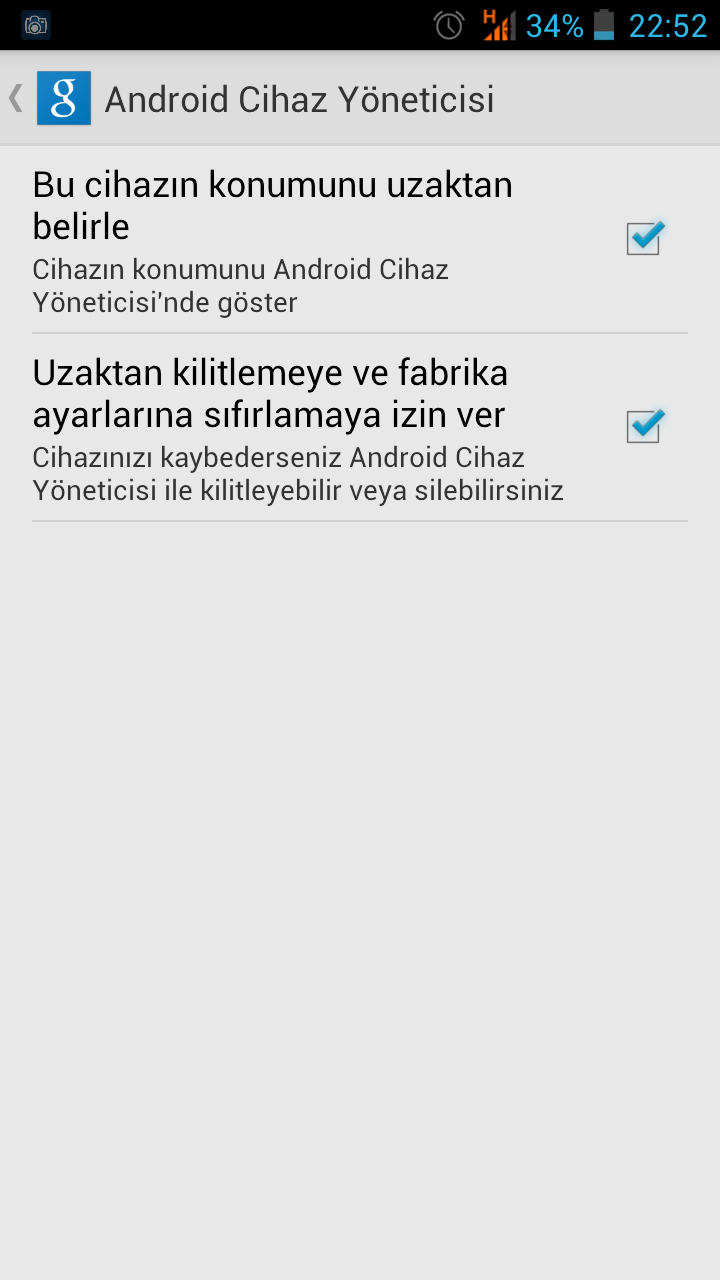Uncheck 'Bu cihazın konumunu uzaktan belirle'
This screenshot has height=1280, width=720.
[643, 239]
